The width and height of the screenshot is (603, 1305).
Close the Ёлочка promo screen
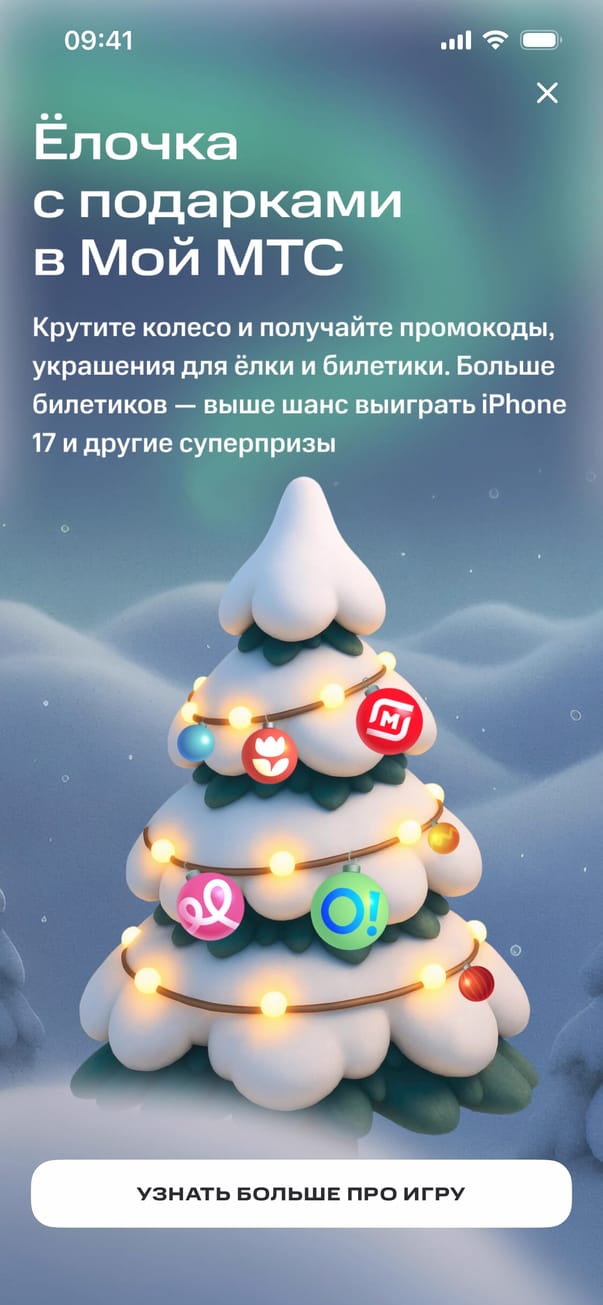(x=547, y=93)
